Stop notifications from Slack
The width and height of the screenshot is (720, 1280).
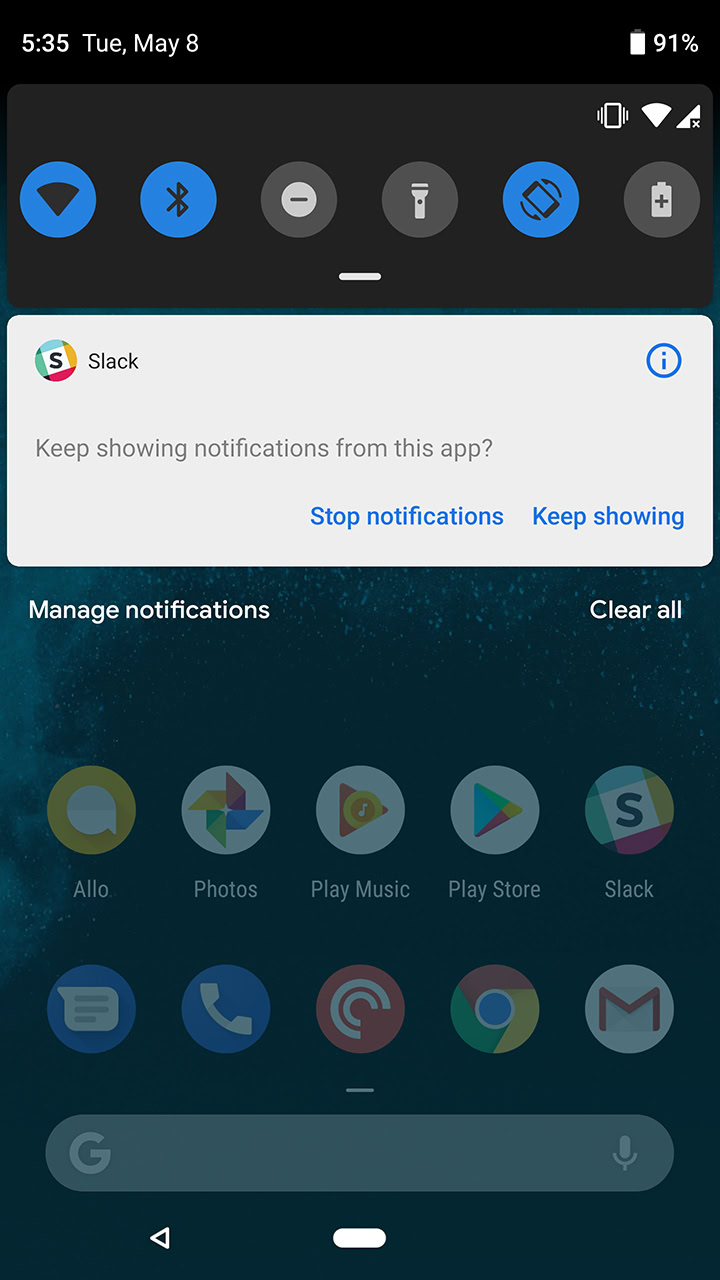tap(406, 516)
